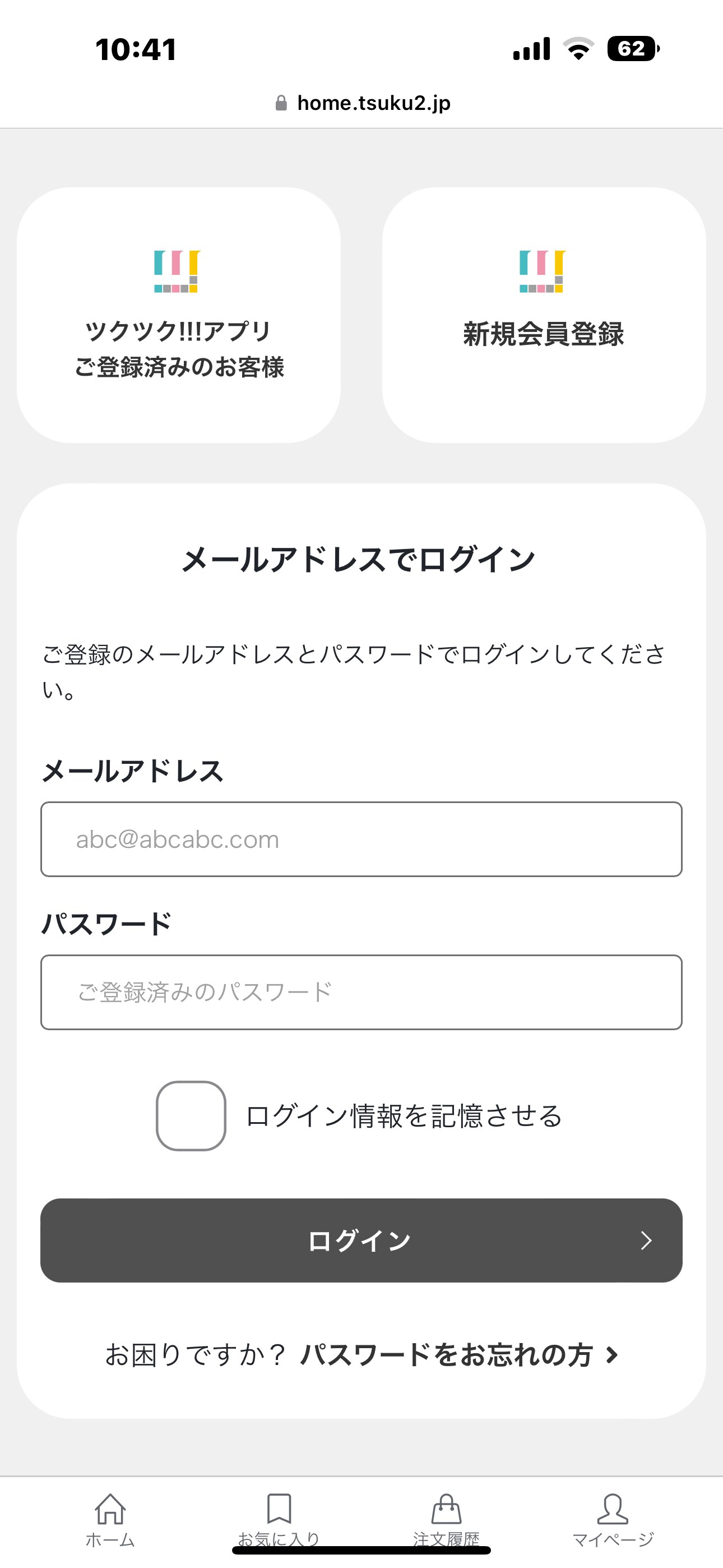Tap the home.tsuku2.jp address bar
The image size is (723, 1568).
pos(363,103)
